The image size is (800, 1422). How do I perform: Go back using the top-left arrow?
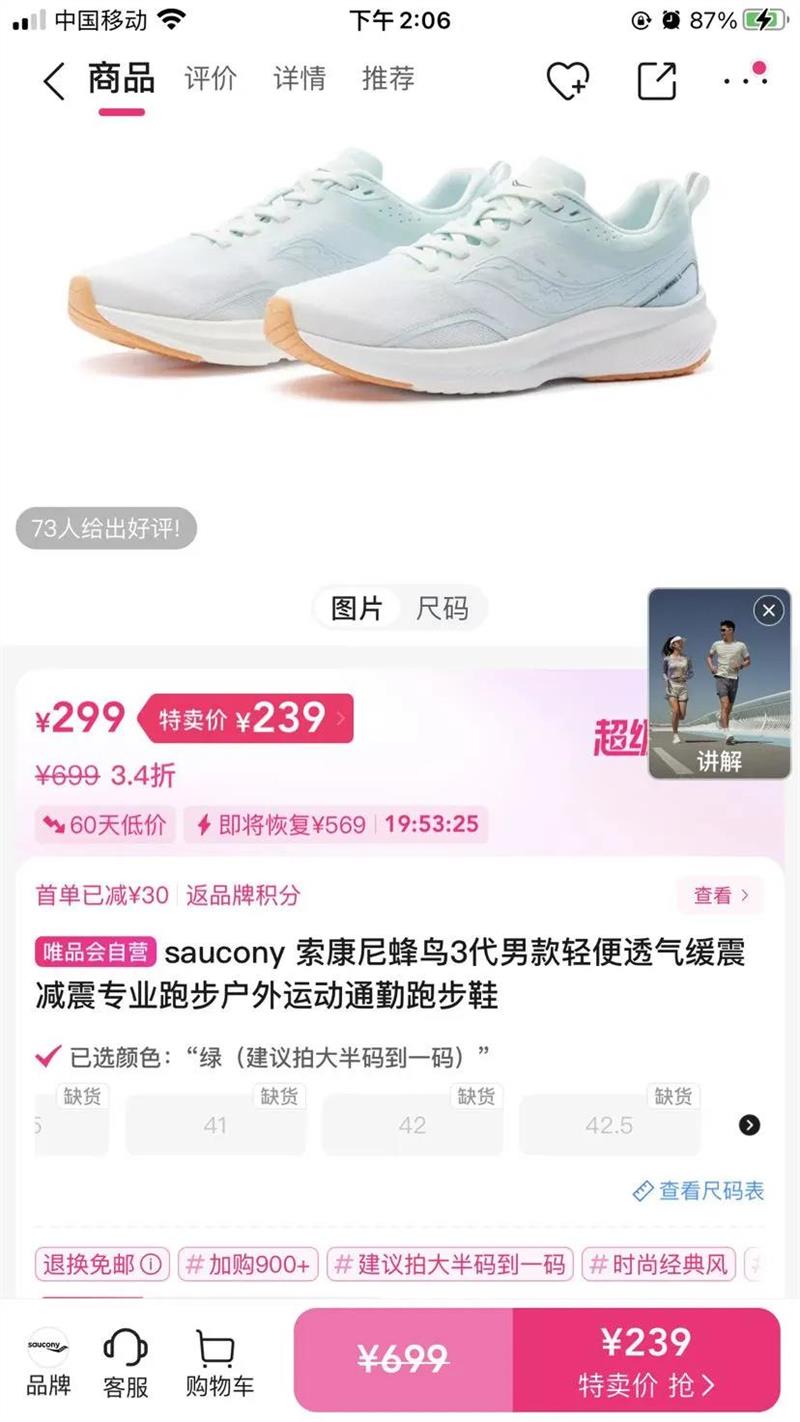click(54, 81)
